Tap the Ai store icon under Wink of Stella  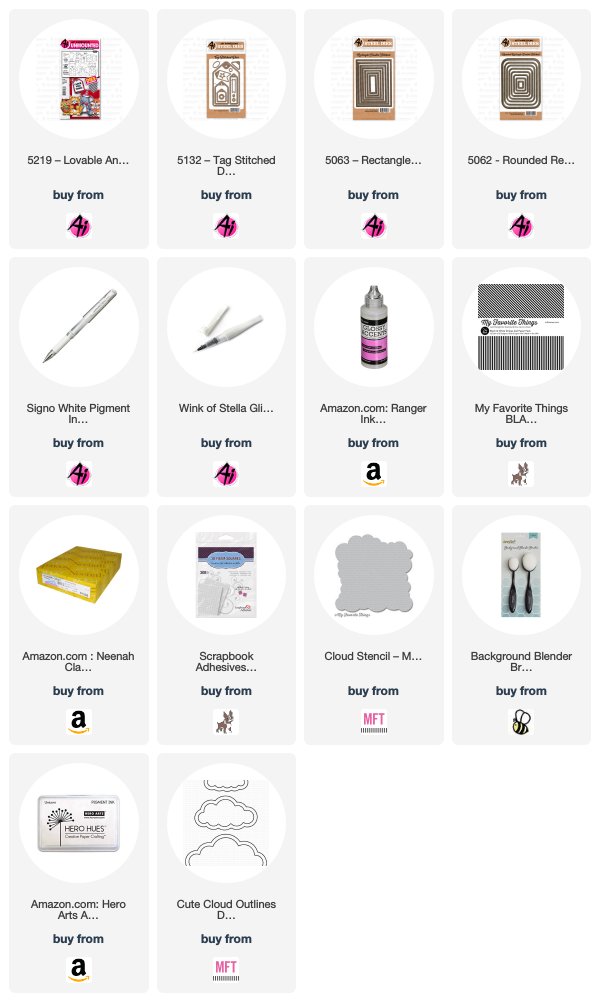[226, 474]
